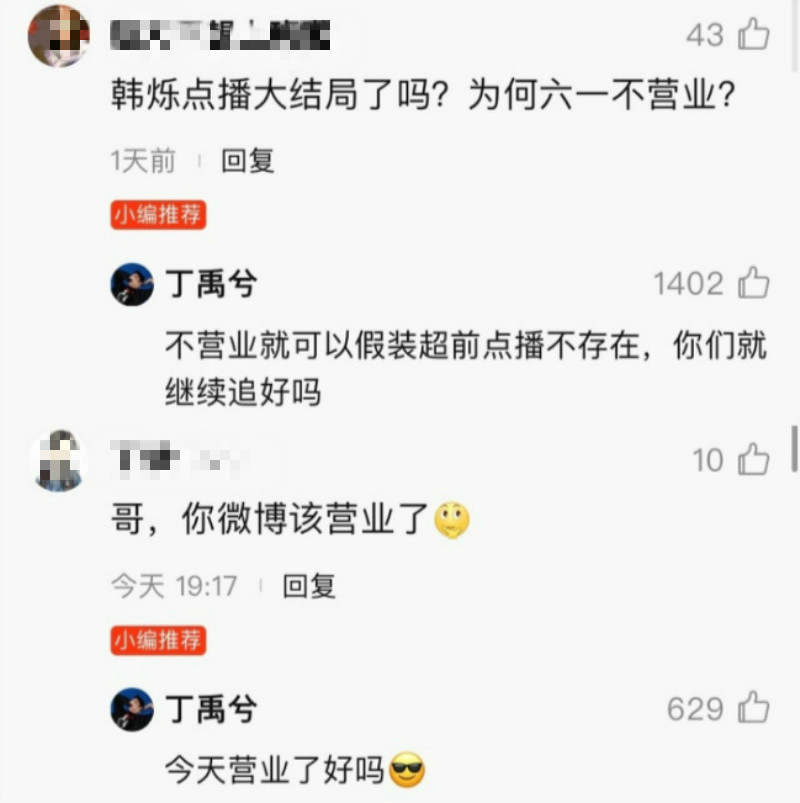Open 丁禹兮's avatar beside the 1402-like reply
Viewport: 800px width, 803px height.
pos(132,285)
